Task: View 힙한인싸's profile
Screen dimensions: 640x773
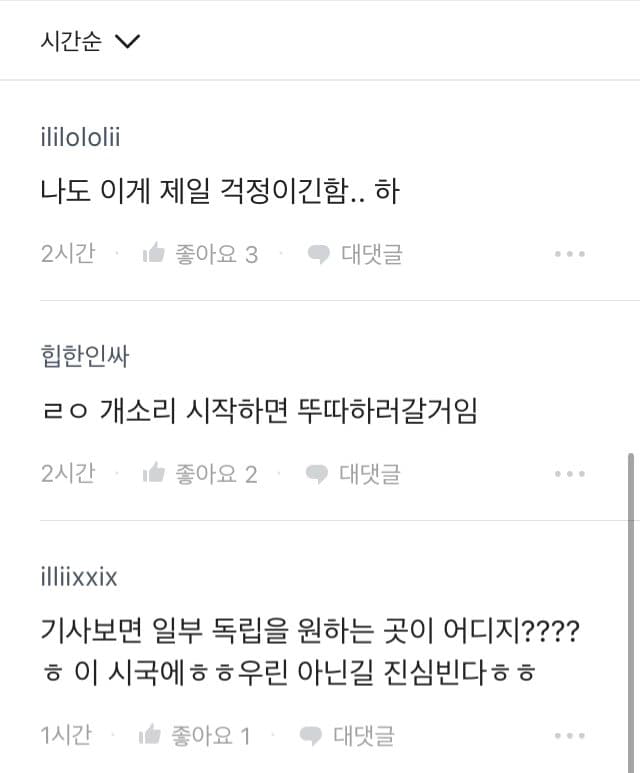Action: (x=85, y=355)
